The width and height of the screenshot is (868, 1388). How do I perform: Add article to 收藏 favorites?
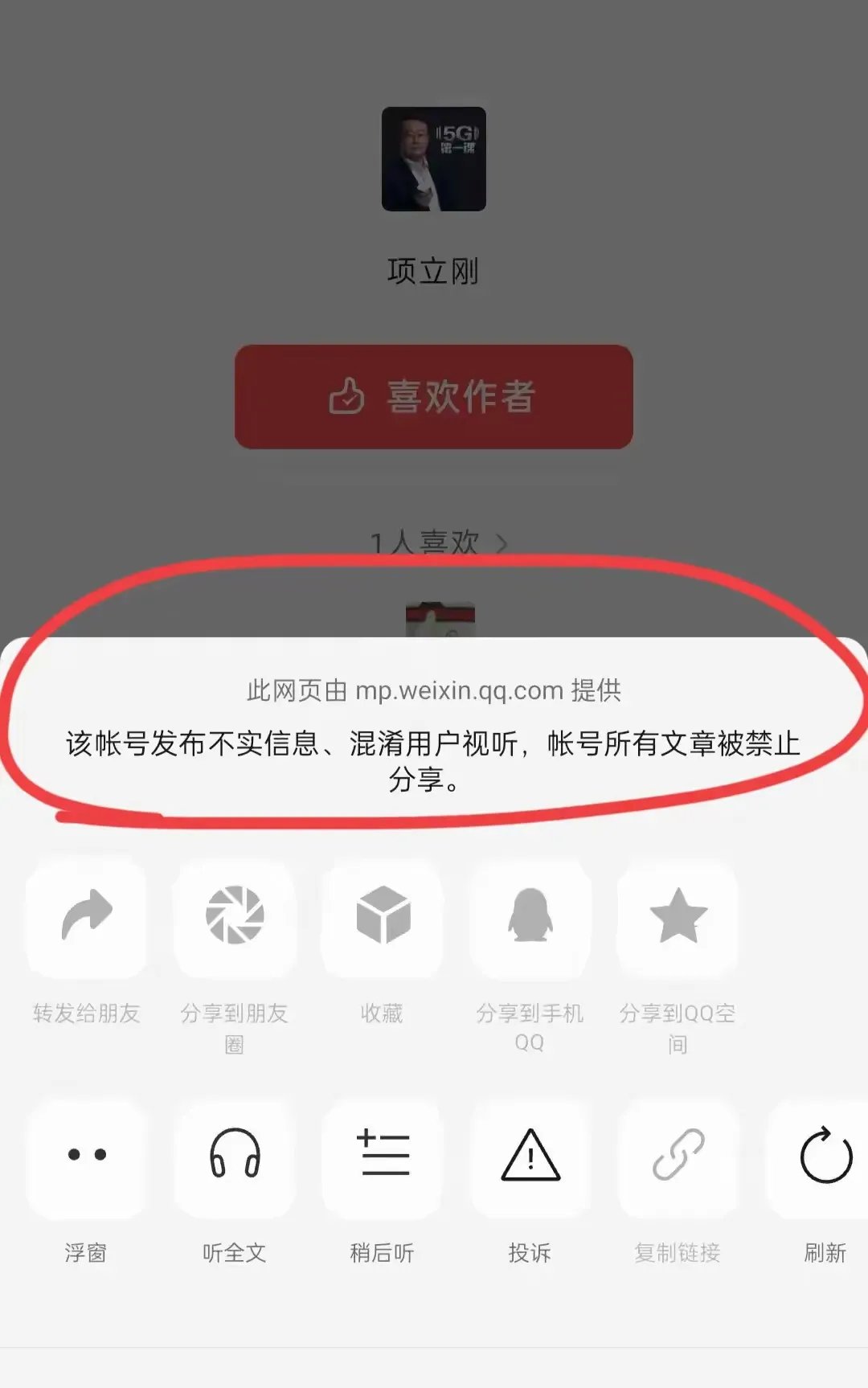[383, 919]
